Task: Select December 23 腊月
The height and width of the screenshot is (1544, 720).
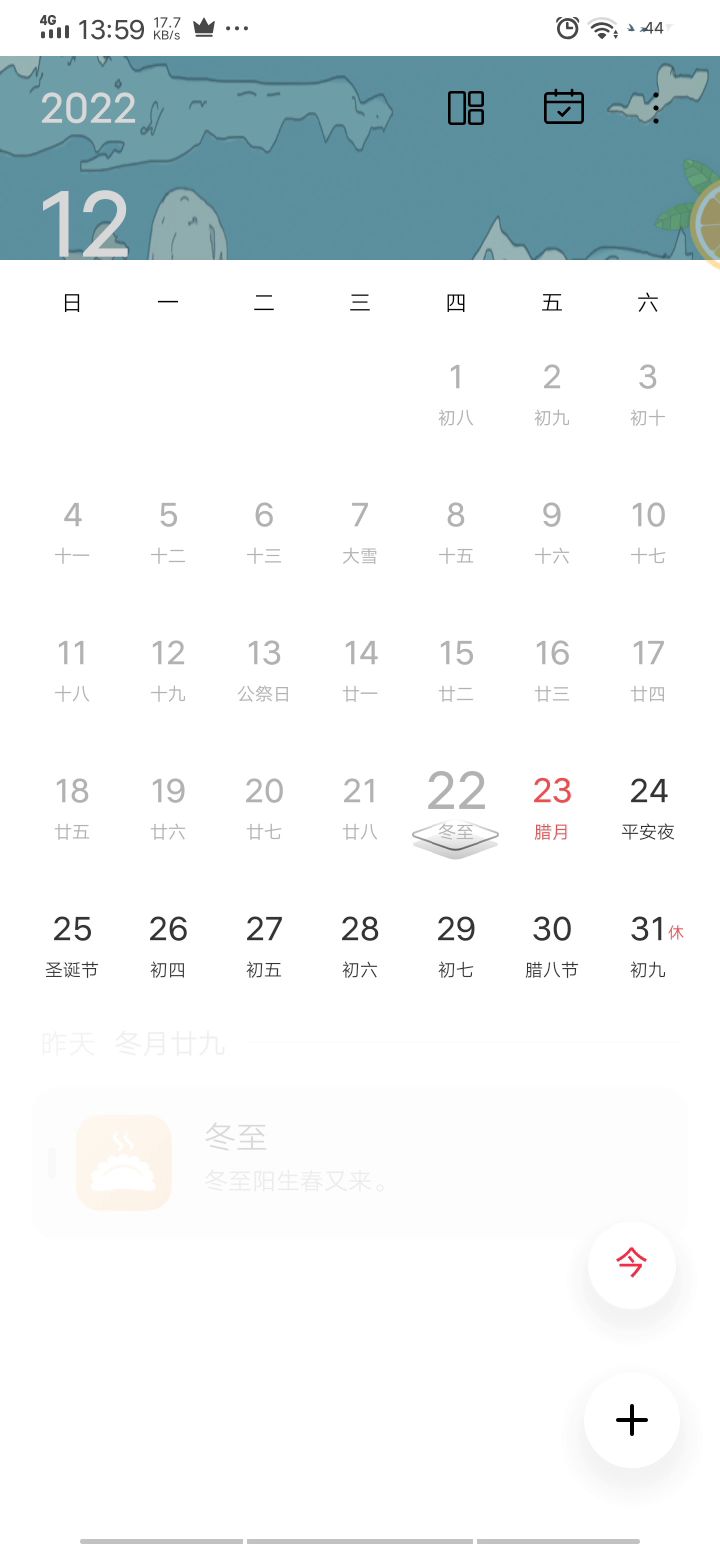Action: tap(552, 807)
